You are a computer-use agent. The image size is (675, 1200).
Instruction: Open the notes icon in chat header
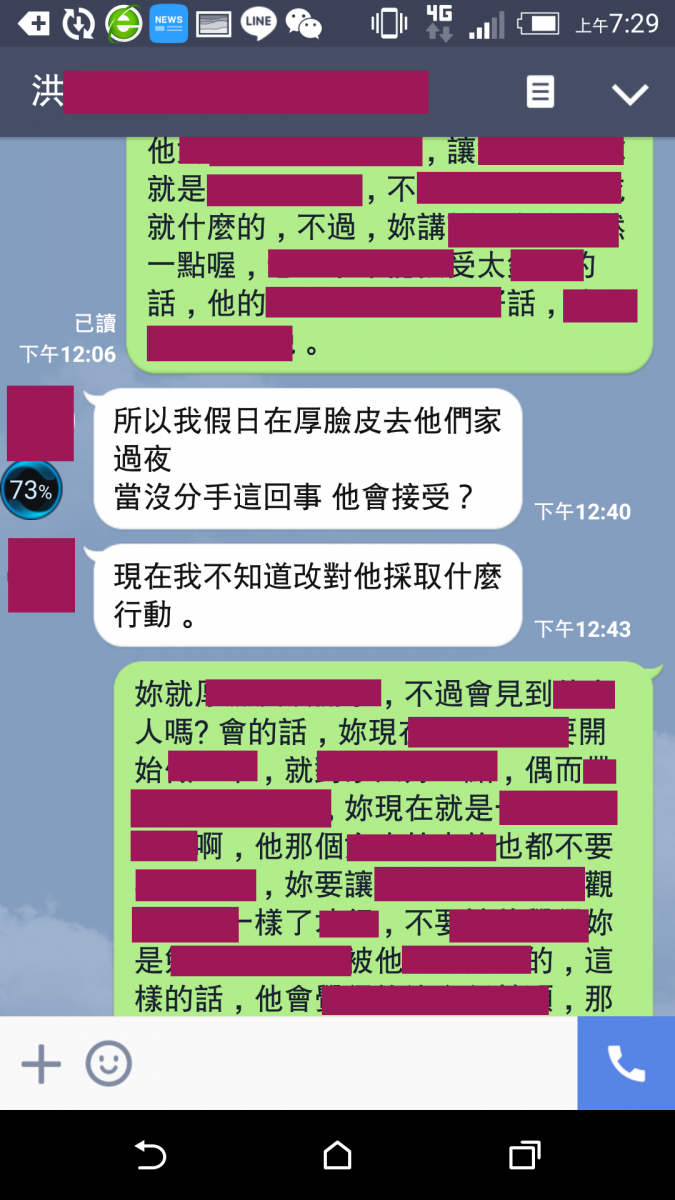click(540, 93)
